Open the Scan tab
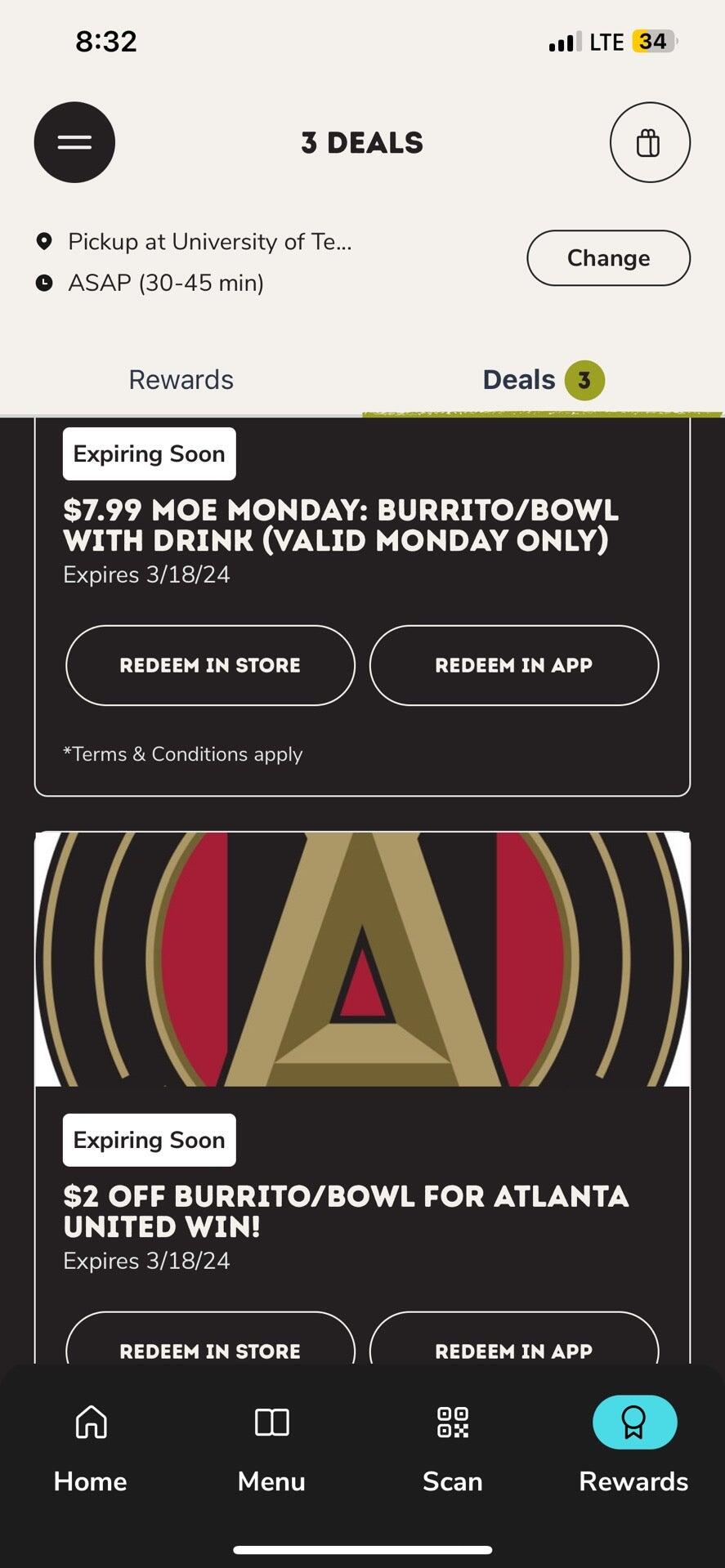This screenshot has height=1568, width=725. click(453, 1445)
